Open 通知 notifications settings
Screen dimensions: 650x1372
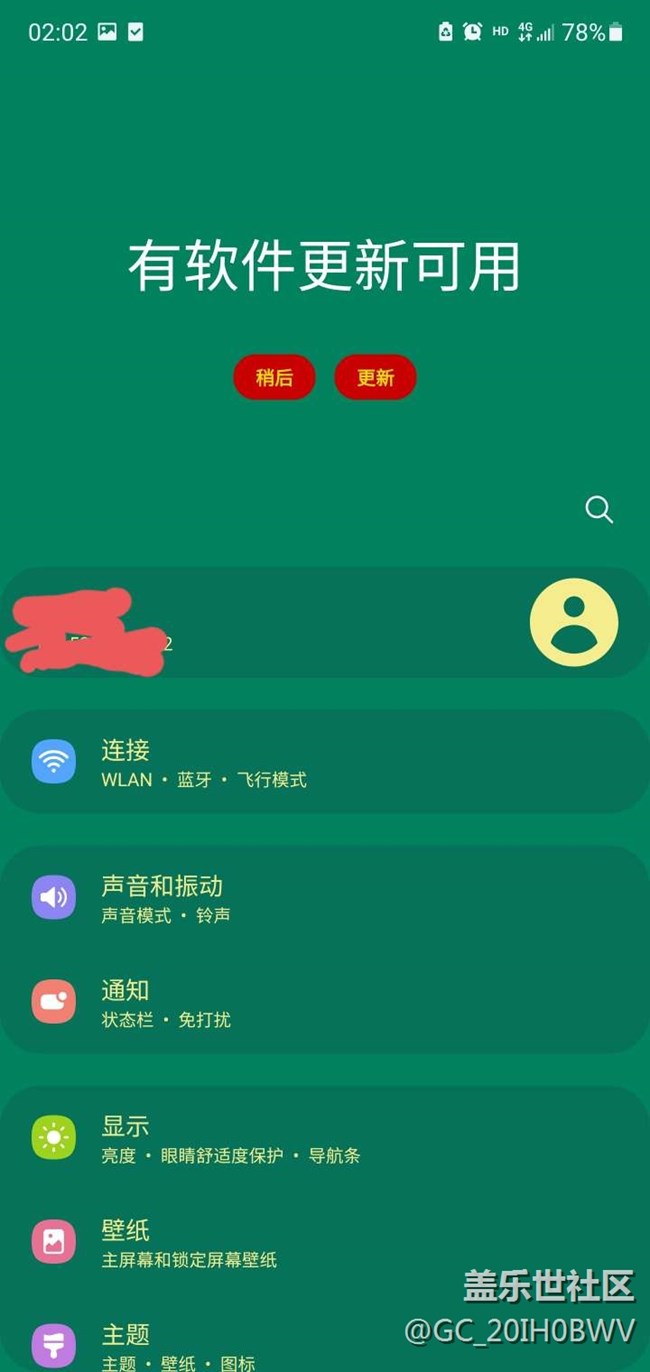325,1002
